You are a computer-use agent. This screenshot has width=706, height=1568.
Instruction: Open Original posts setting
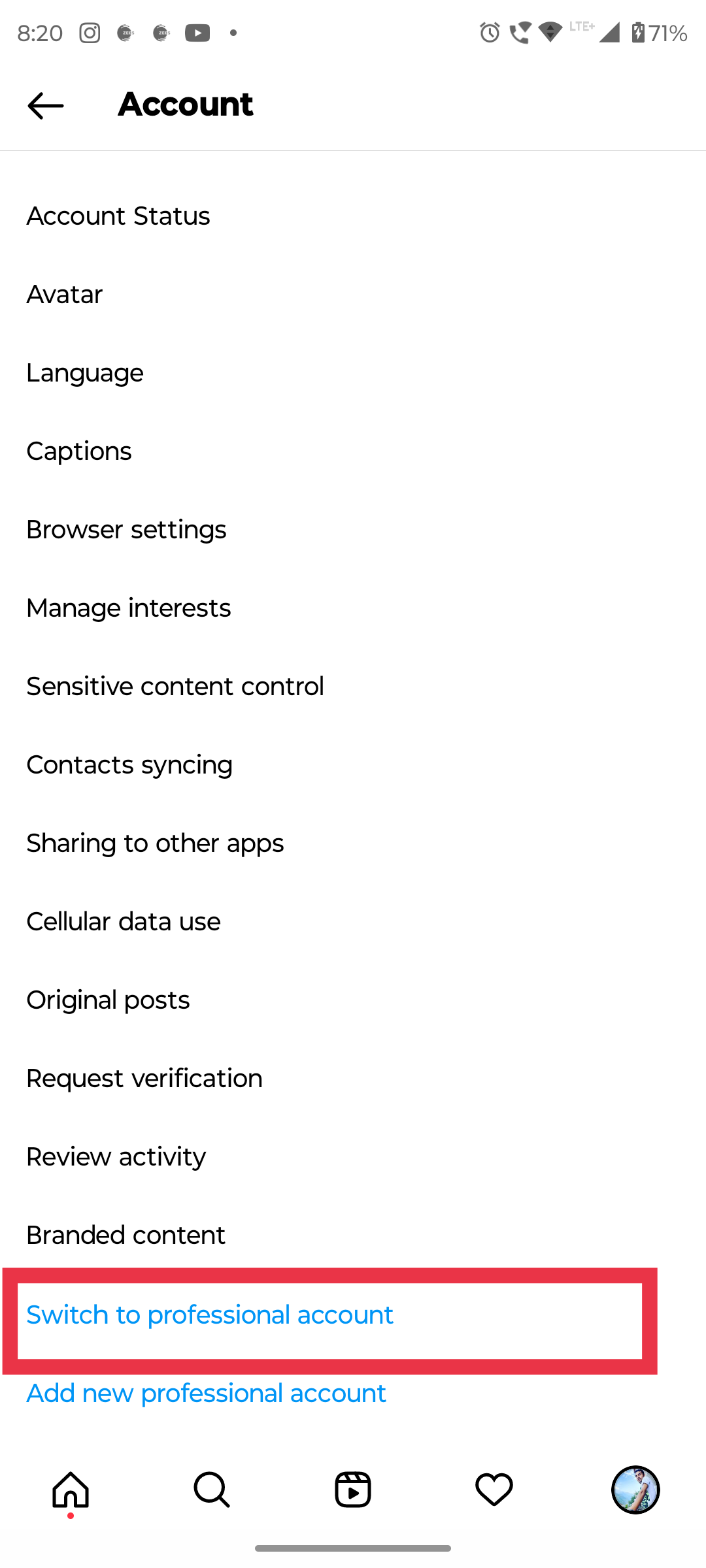click(x=353, y=1000)
